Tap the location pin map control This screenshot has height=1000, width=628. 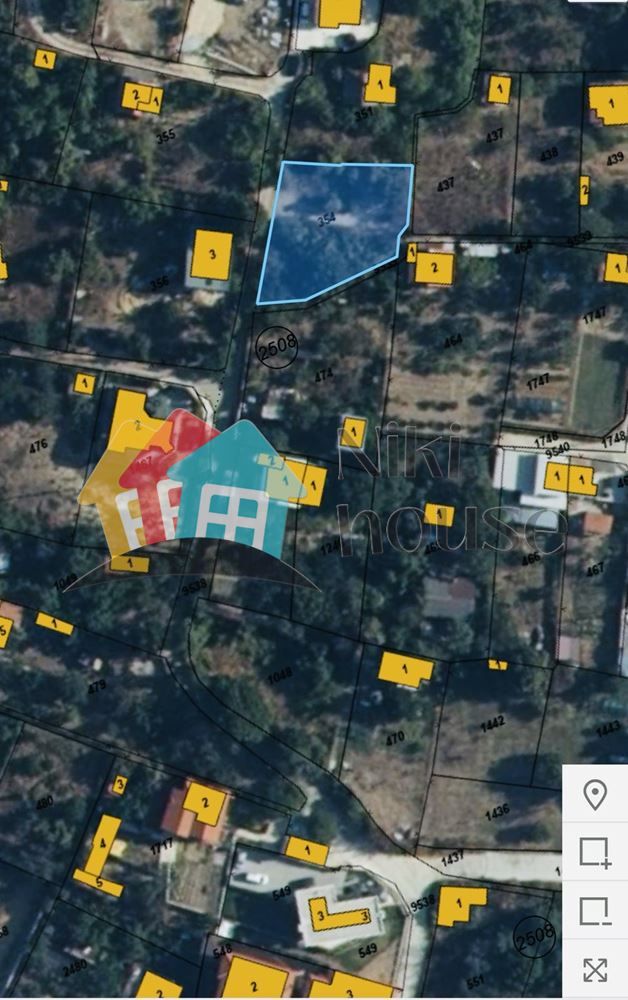595,796
